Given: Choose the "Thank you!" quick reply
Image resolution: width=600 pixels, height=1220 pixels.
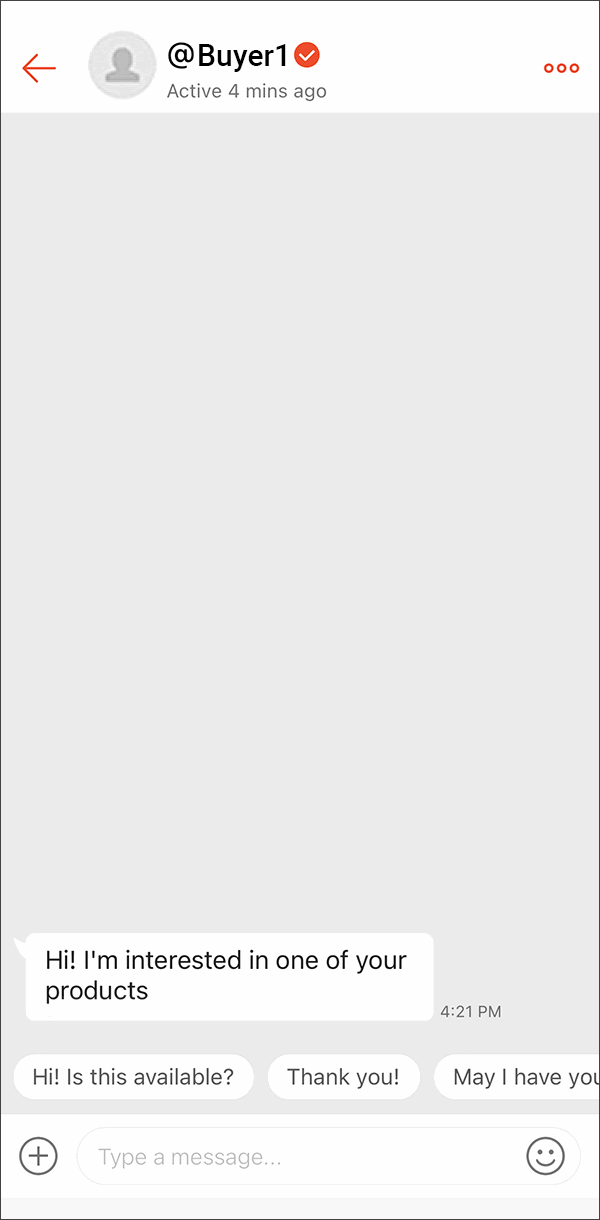Looking at the screenshot, I should tap(343, 1077).
